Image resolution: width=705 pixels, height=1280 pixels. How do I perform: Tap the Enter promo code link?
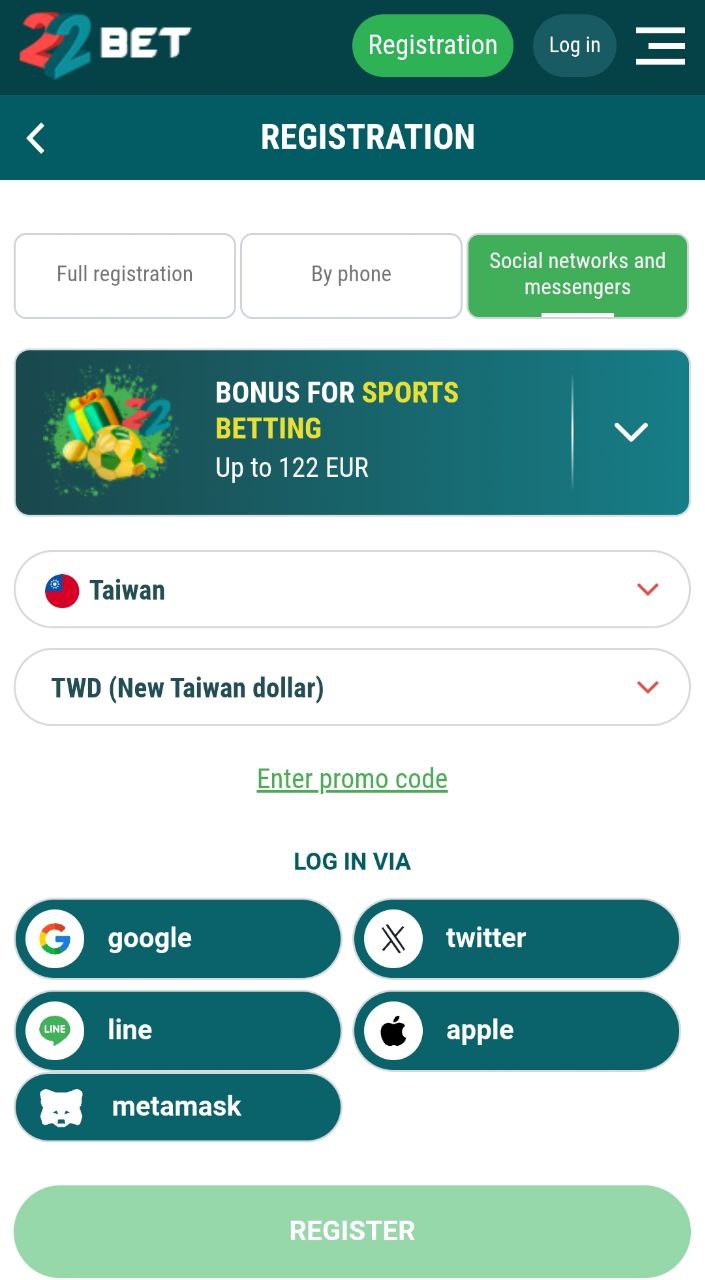352,778
